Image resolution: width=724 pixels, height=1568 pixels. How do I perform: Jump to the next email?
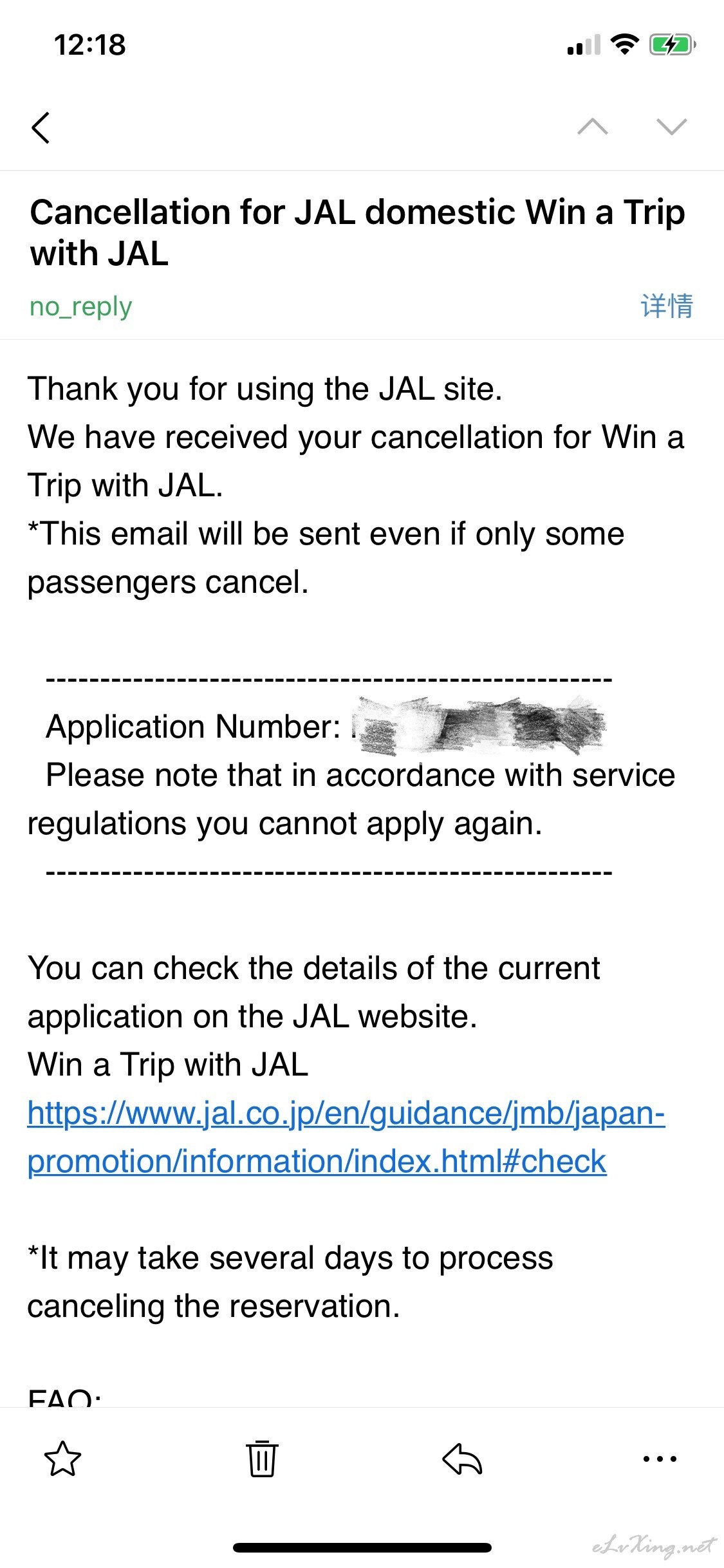(x=672, y=127)
